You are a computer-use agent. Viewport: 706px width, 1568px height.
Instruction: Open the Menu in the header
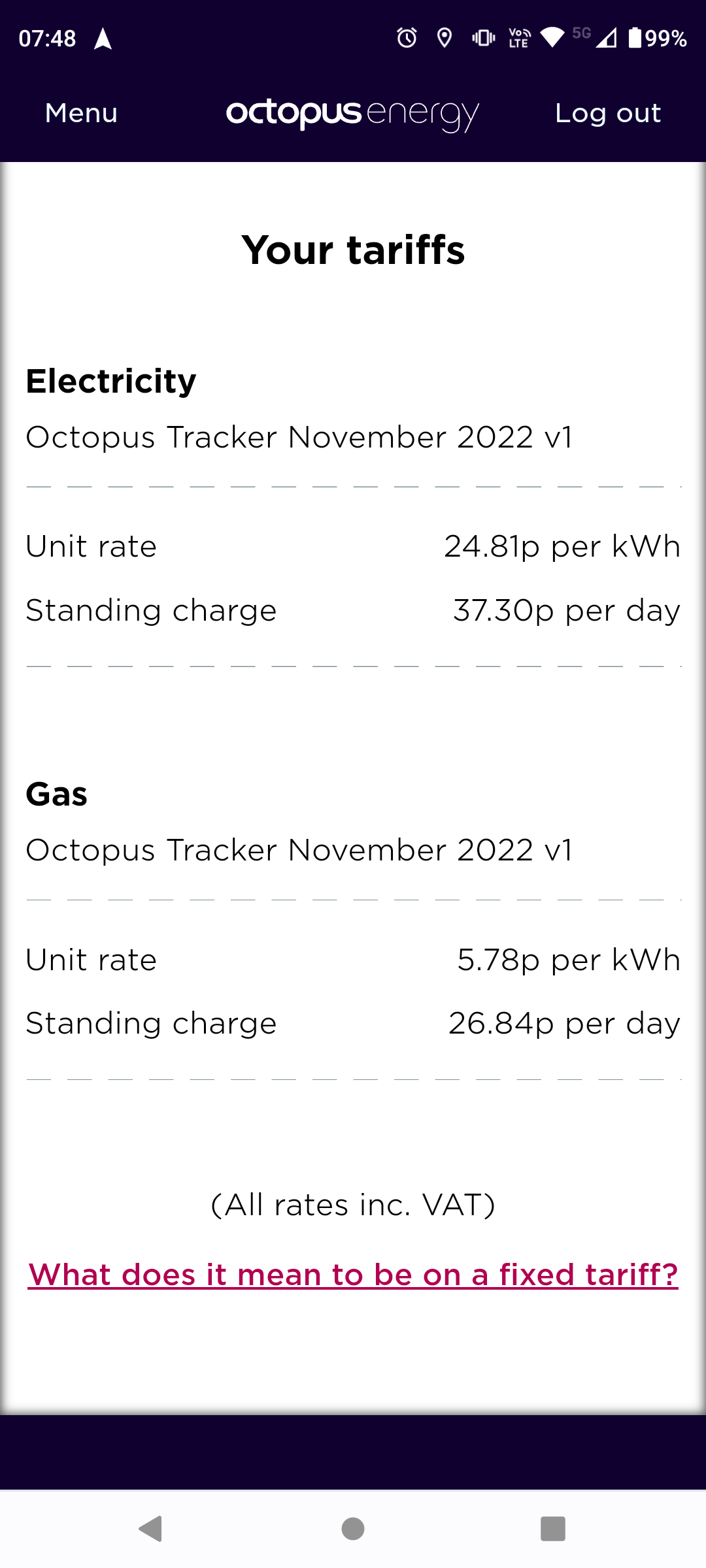(x=82, y=113)
